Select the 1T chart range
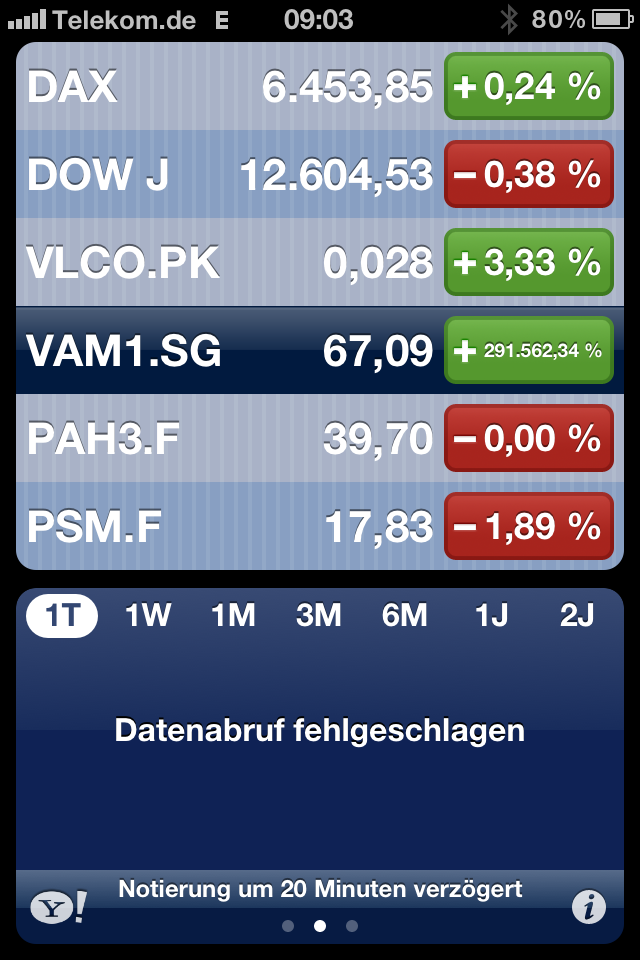This screenshot has height=960, width=640. [62, 616]
